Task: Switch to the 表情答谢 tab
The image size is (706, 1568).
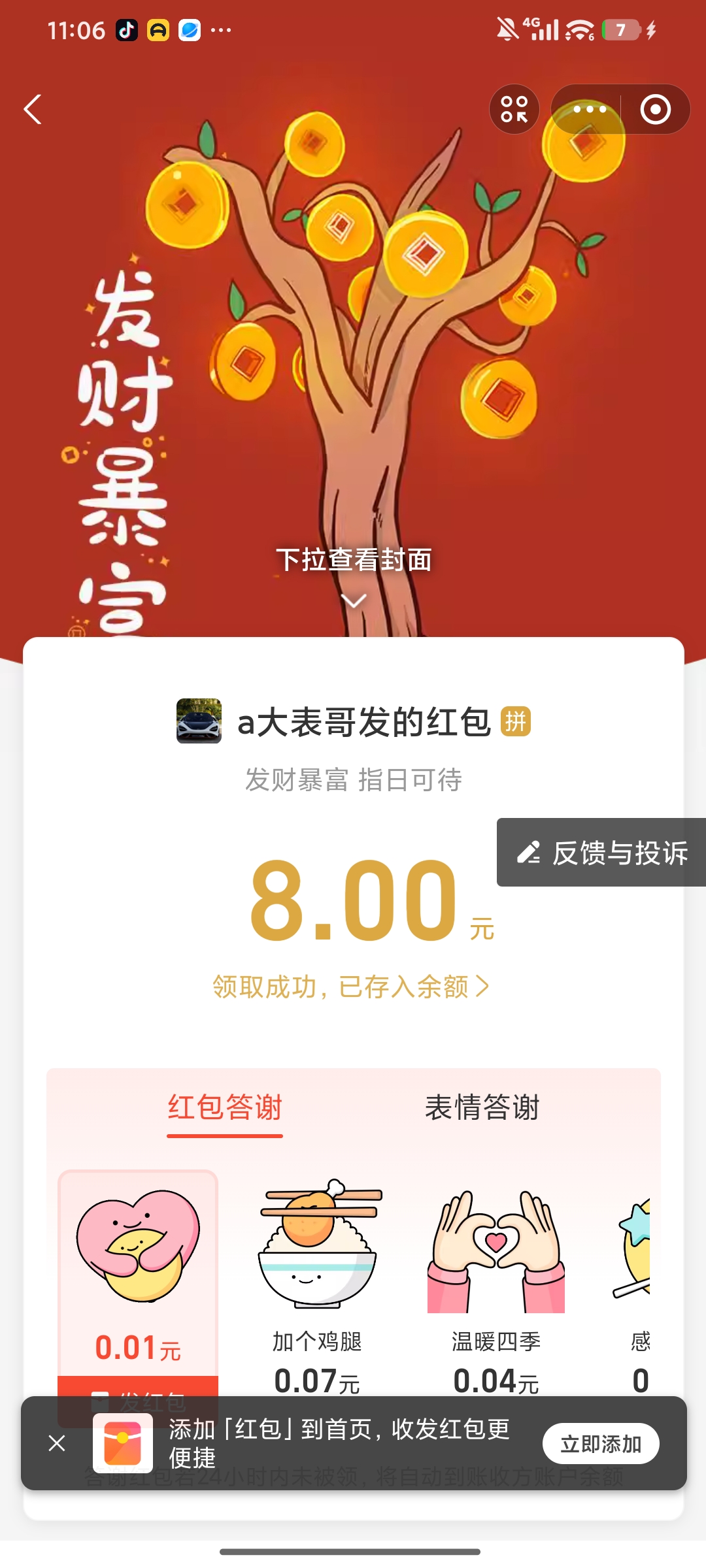Action: [x=484, y=1106]
